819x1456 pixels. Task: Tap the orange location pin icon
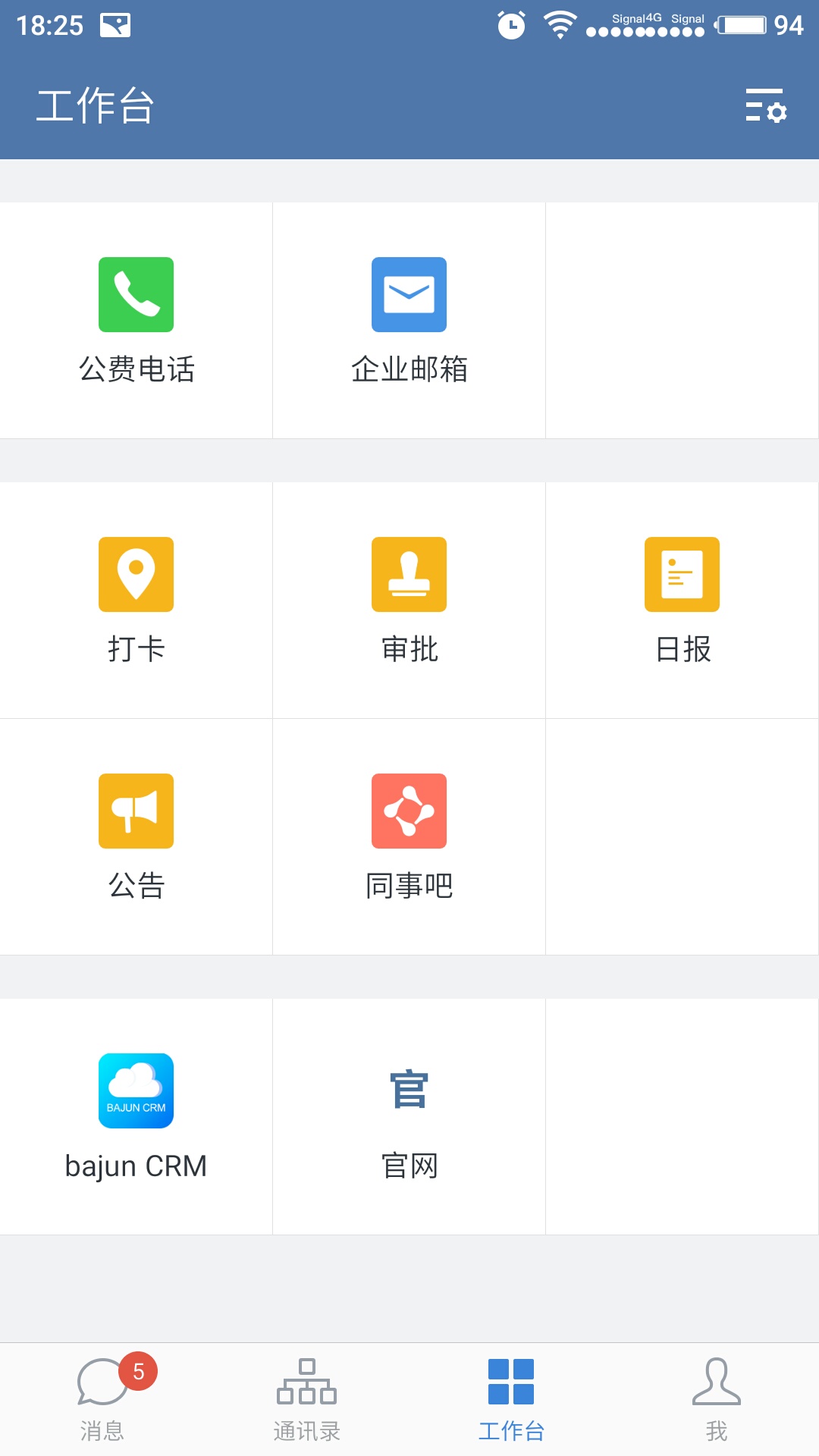136,575
